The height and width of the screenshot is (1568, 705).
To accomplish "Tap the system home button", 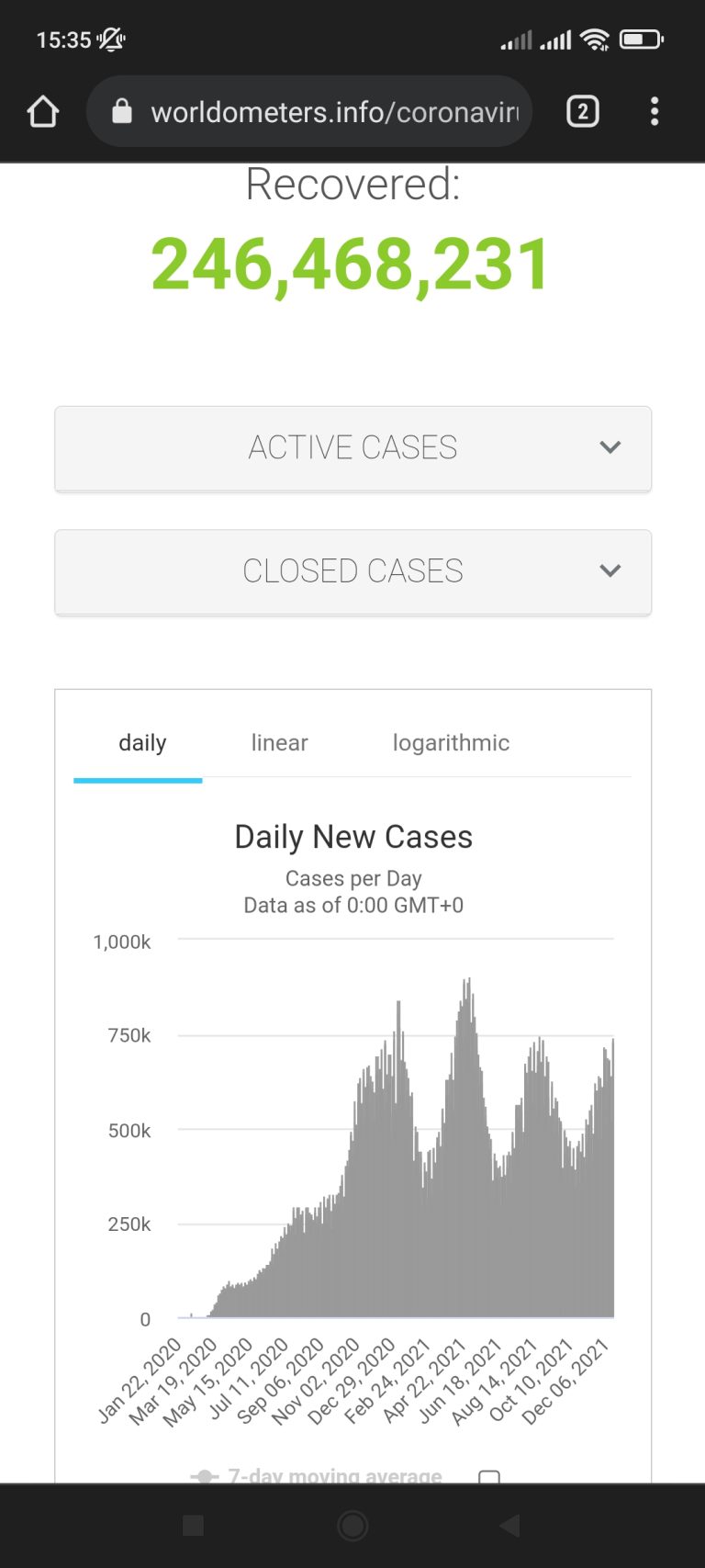I will click(x=352, y=1526).
